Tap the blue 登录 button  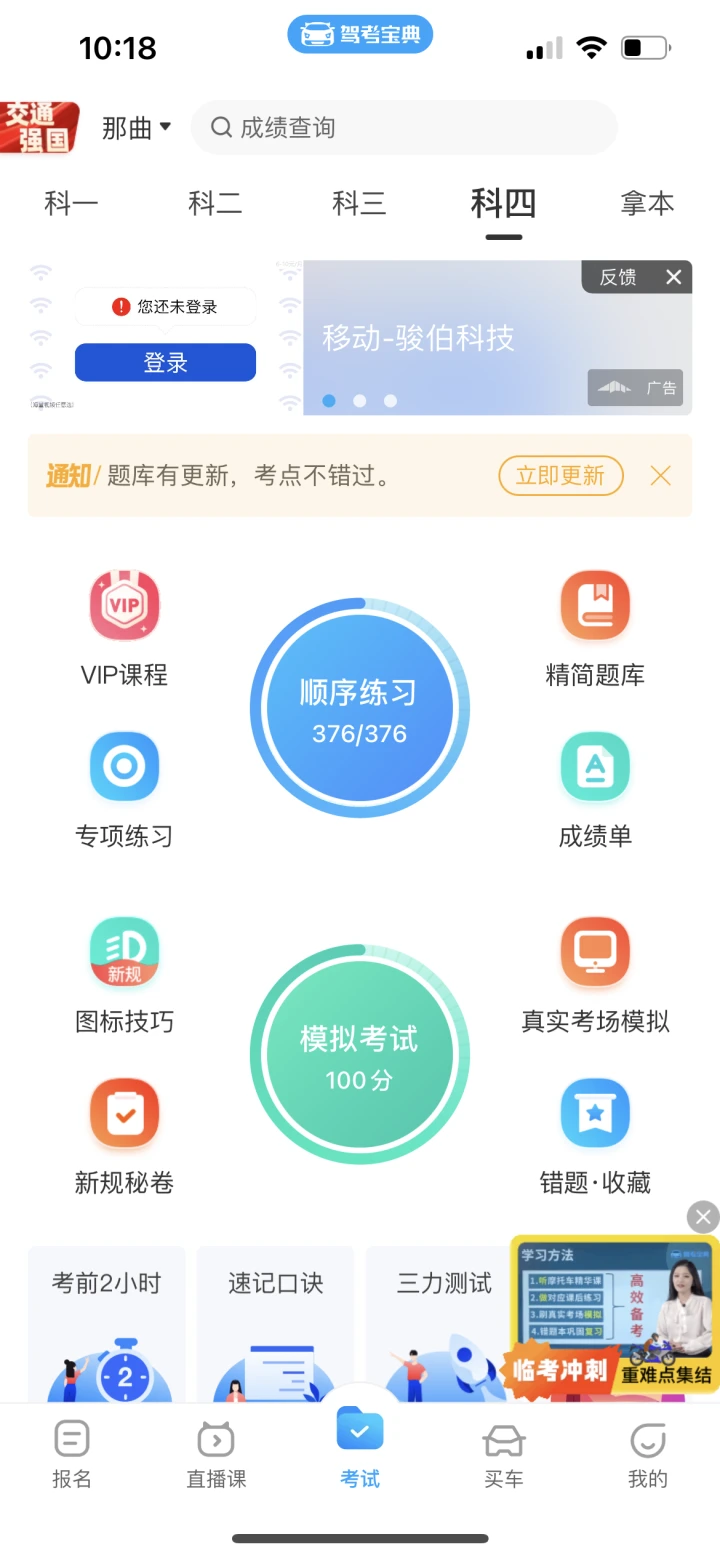tap(165, 363)
